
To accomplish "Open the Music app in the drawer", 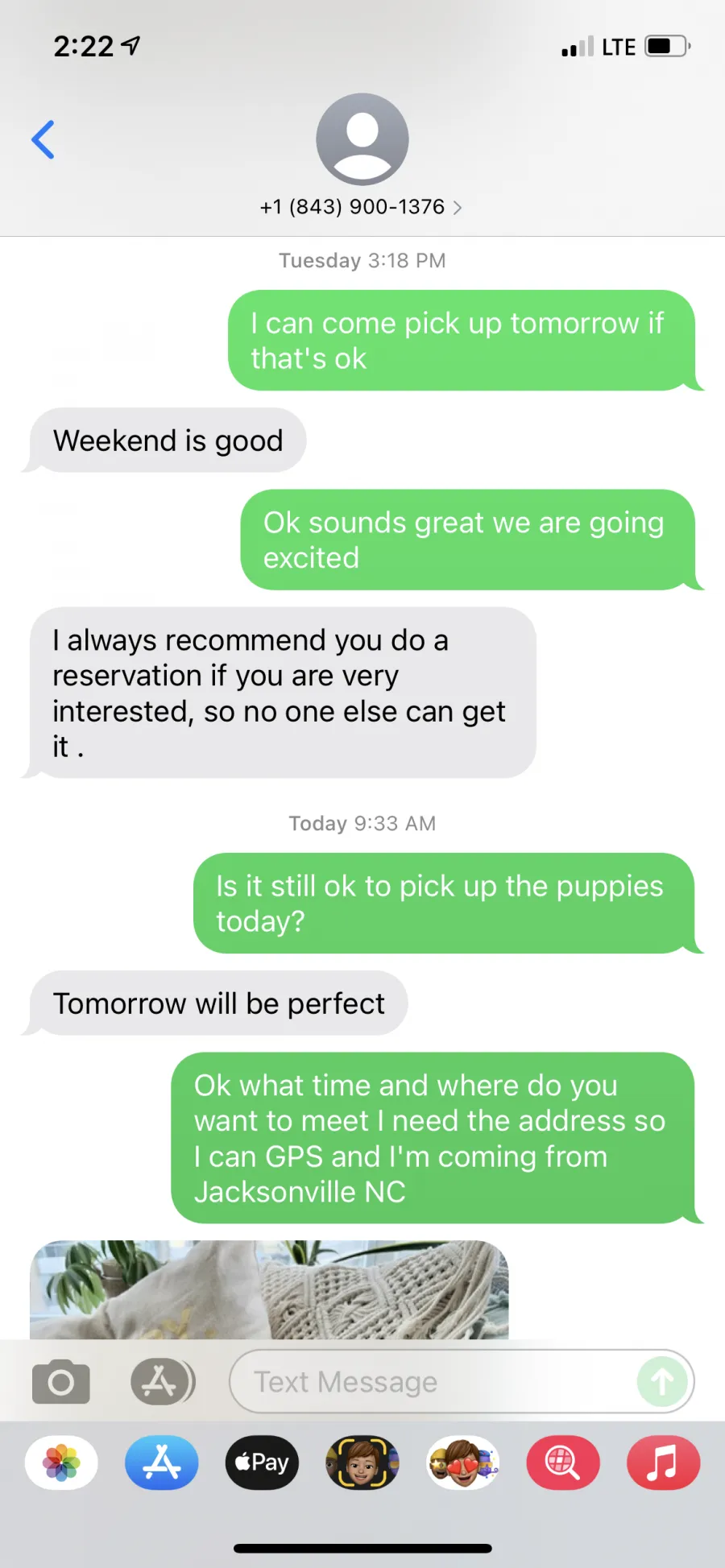I will click(x=664, y=1463).
